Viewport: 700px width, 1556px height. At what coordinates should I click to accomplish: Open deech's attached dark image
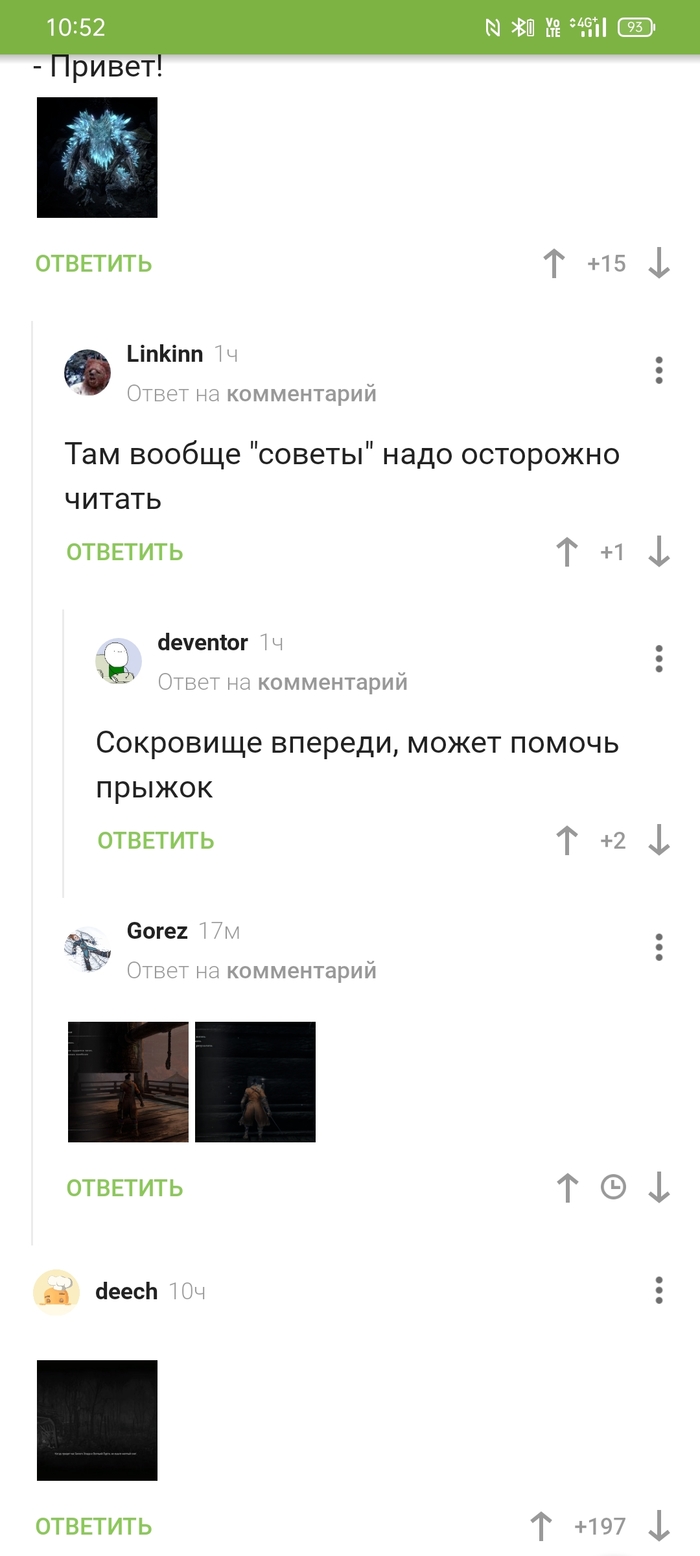click(97, 1420)
